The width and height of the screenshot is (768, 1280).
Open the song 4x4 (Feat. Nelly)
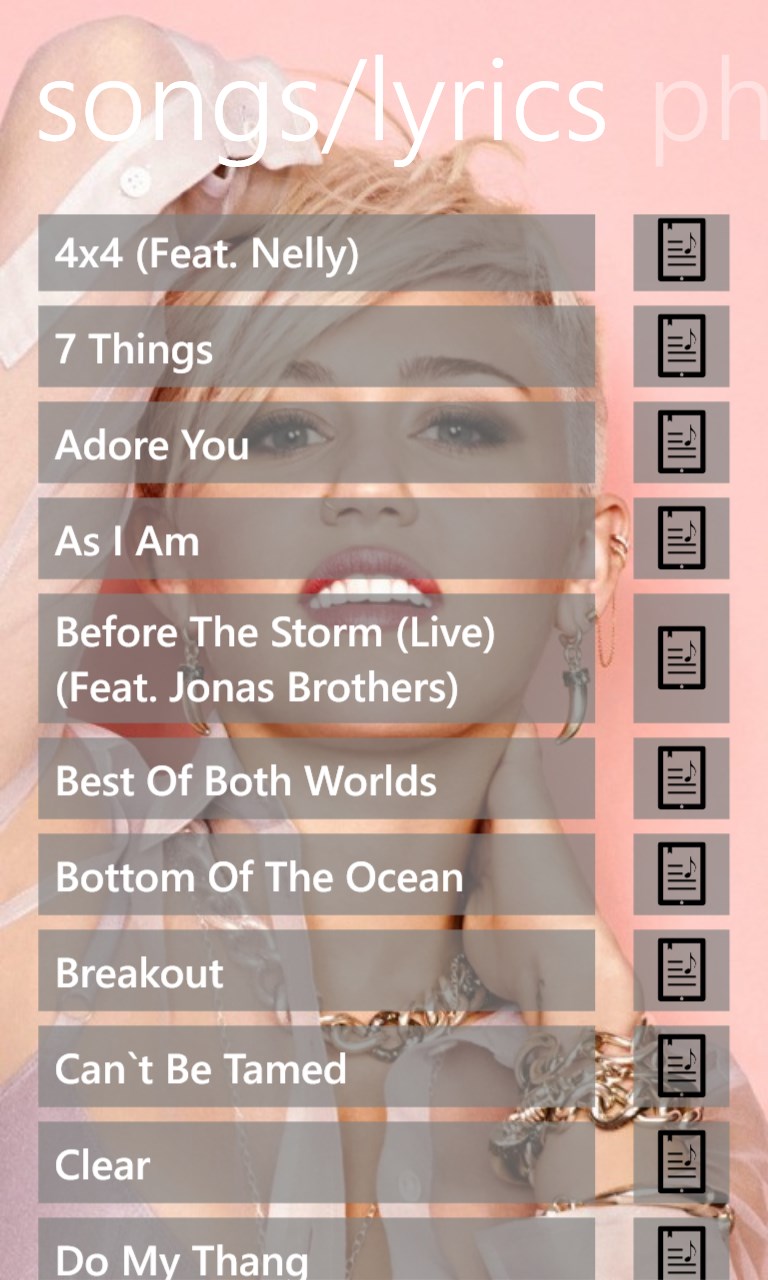[x=316, y=253]
